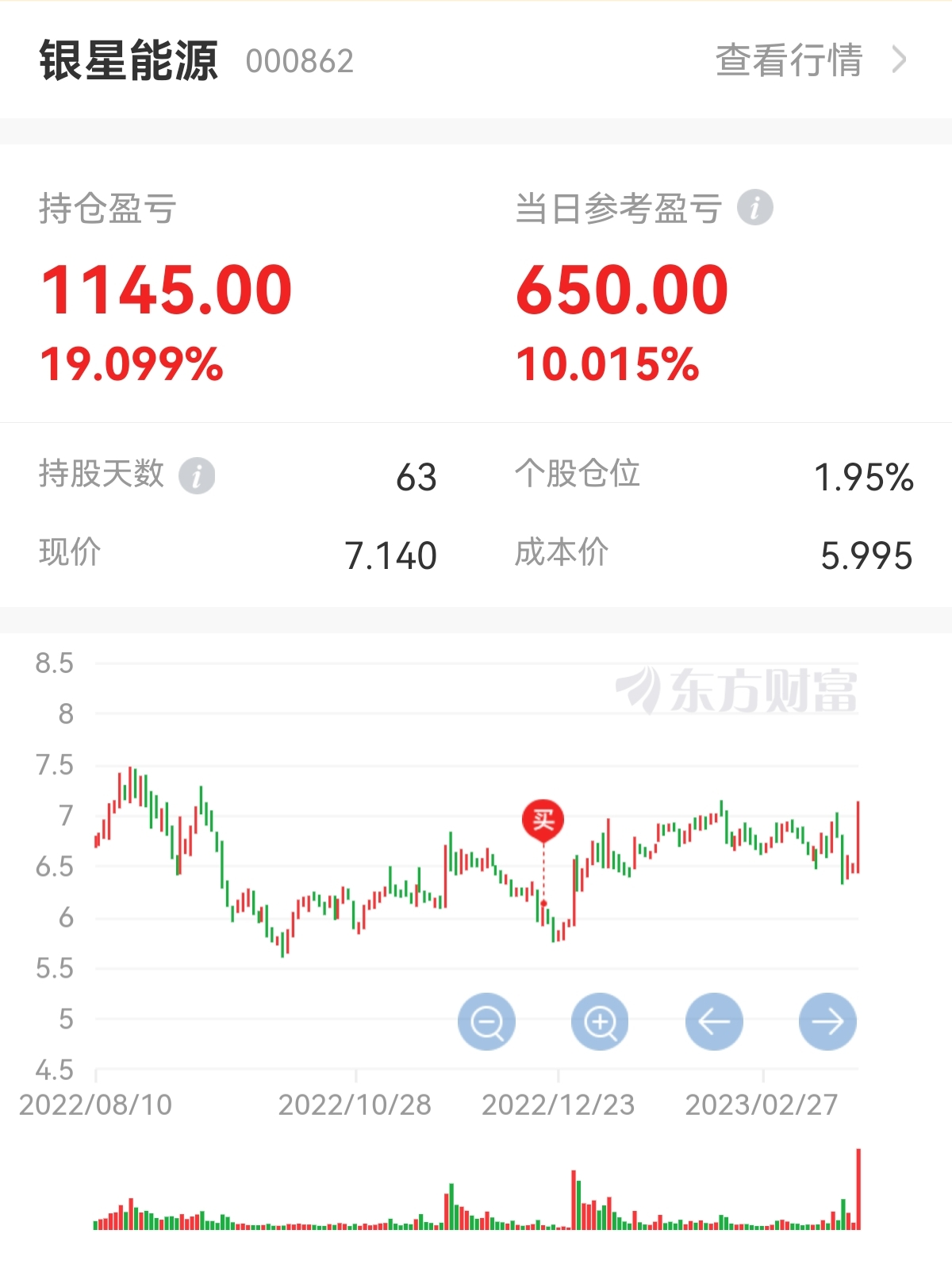
Task: Zoom out the price chart
Action: (x=486, y=1021)
